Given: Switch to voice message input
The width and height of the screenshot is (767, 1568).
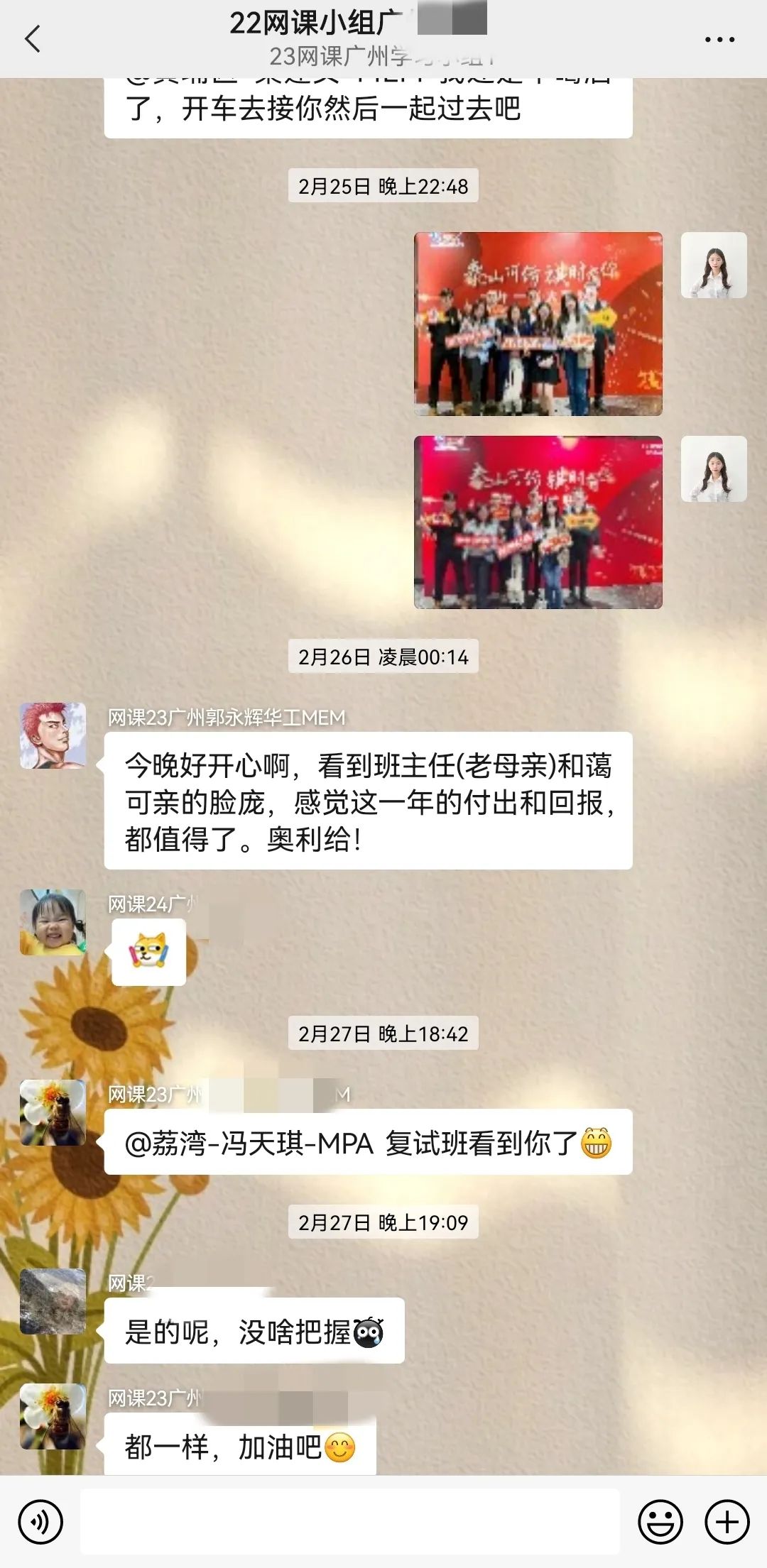Looking at the screenshot, I should (40, 1522).
